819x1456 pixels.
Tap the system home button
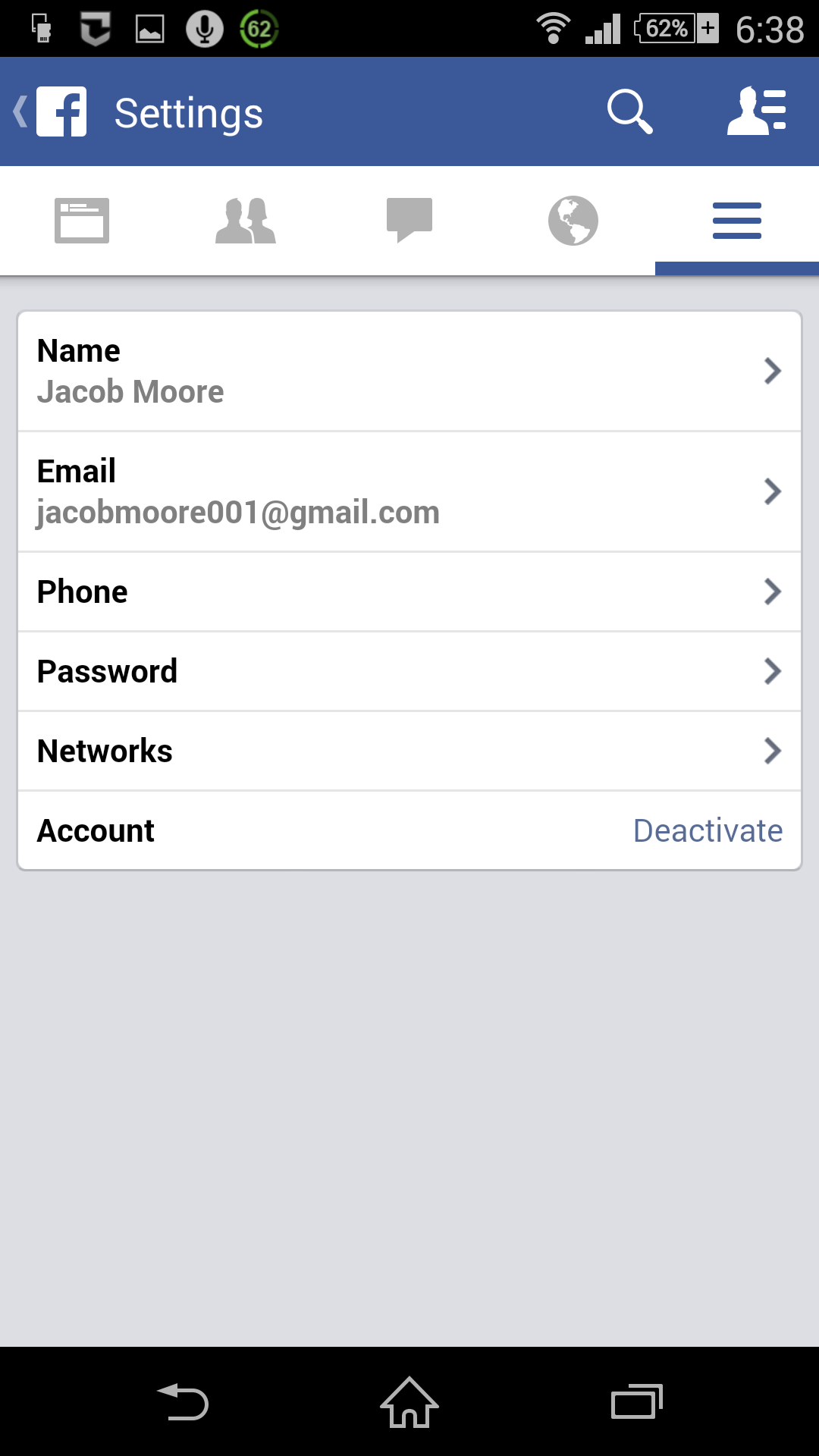(x=409, y=1402)
